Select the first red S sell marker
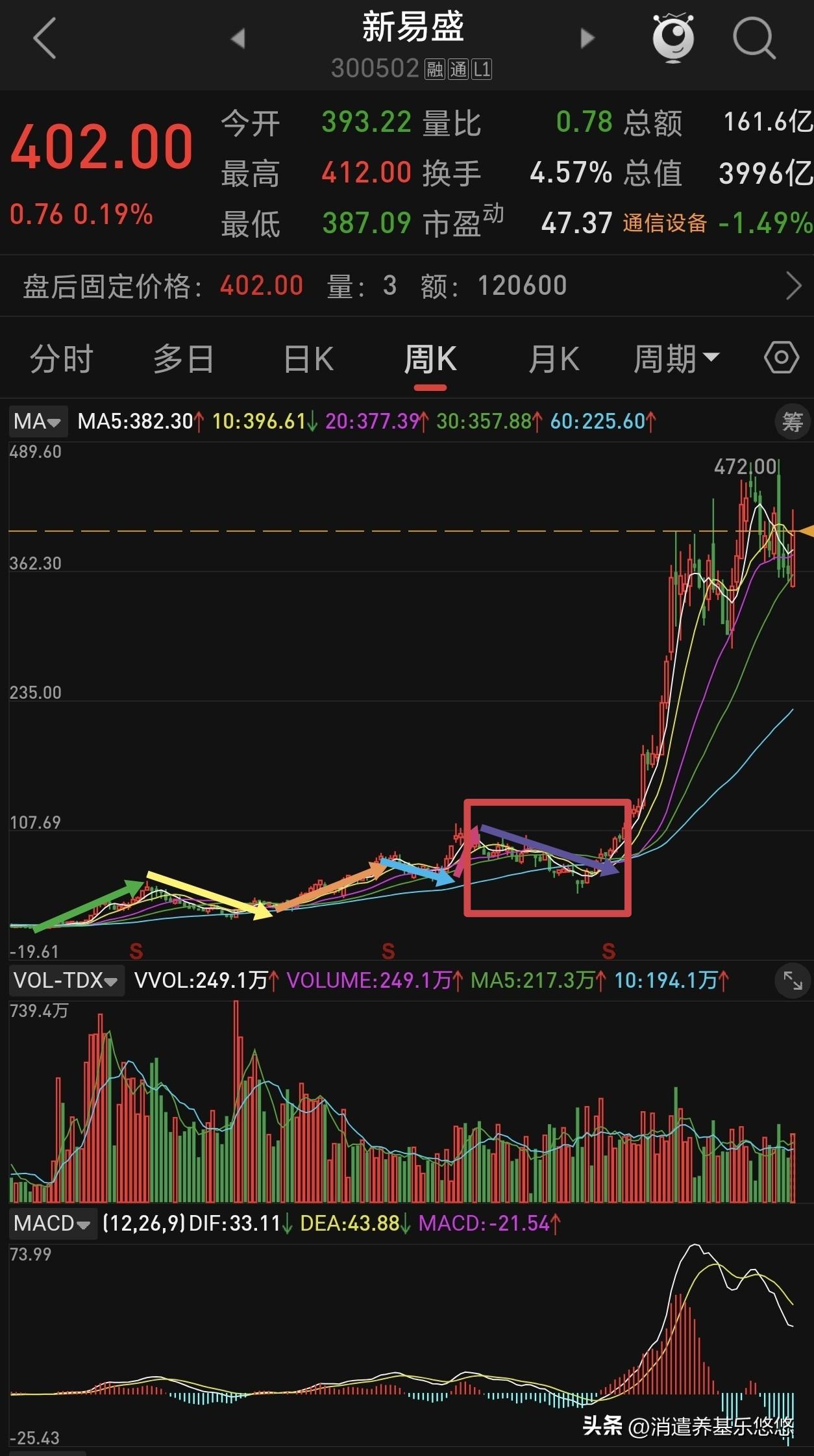The width and height of the screenshot is (814, 1456). [x=136, y=950]
